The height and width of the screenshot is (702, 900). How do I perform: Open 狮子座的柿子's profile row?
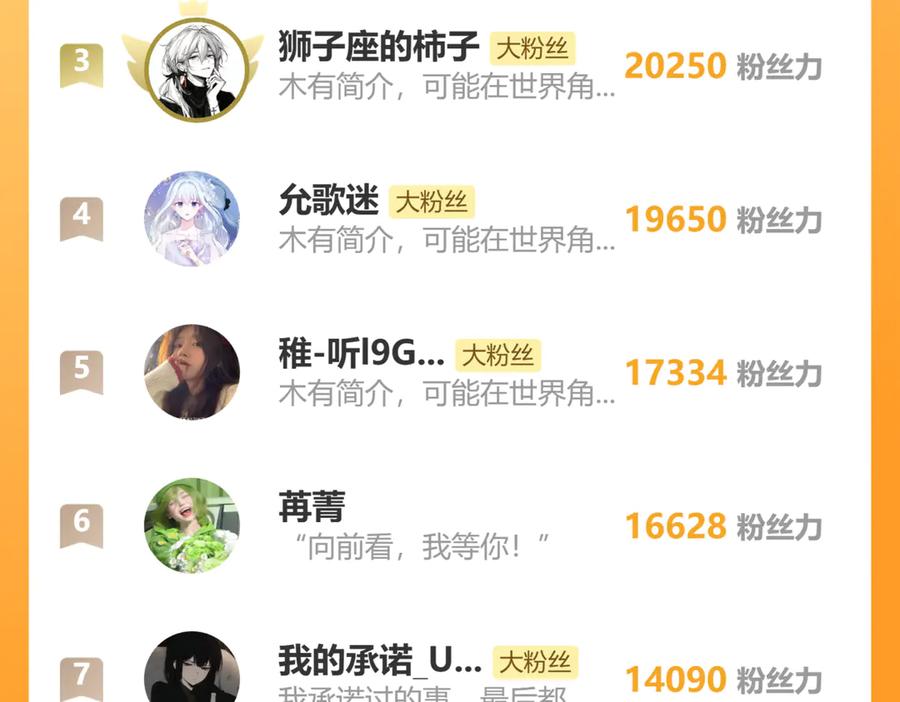(450, 65)
